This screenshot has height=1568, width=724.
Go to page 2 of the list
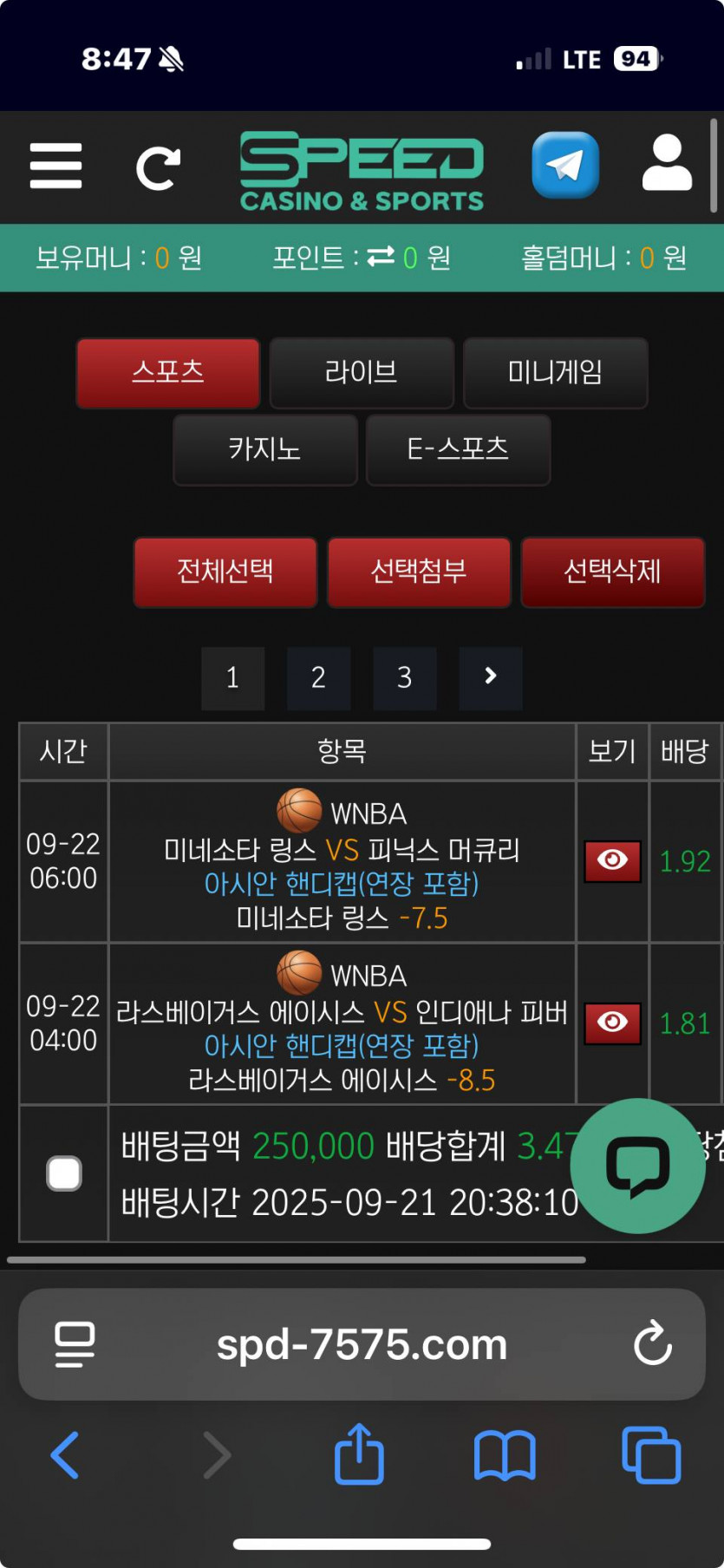(x=319, y=678)
